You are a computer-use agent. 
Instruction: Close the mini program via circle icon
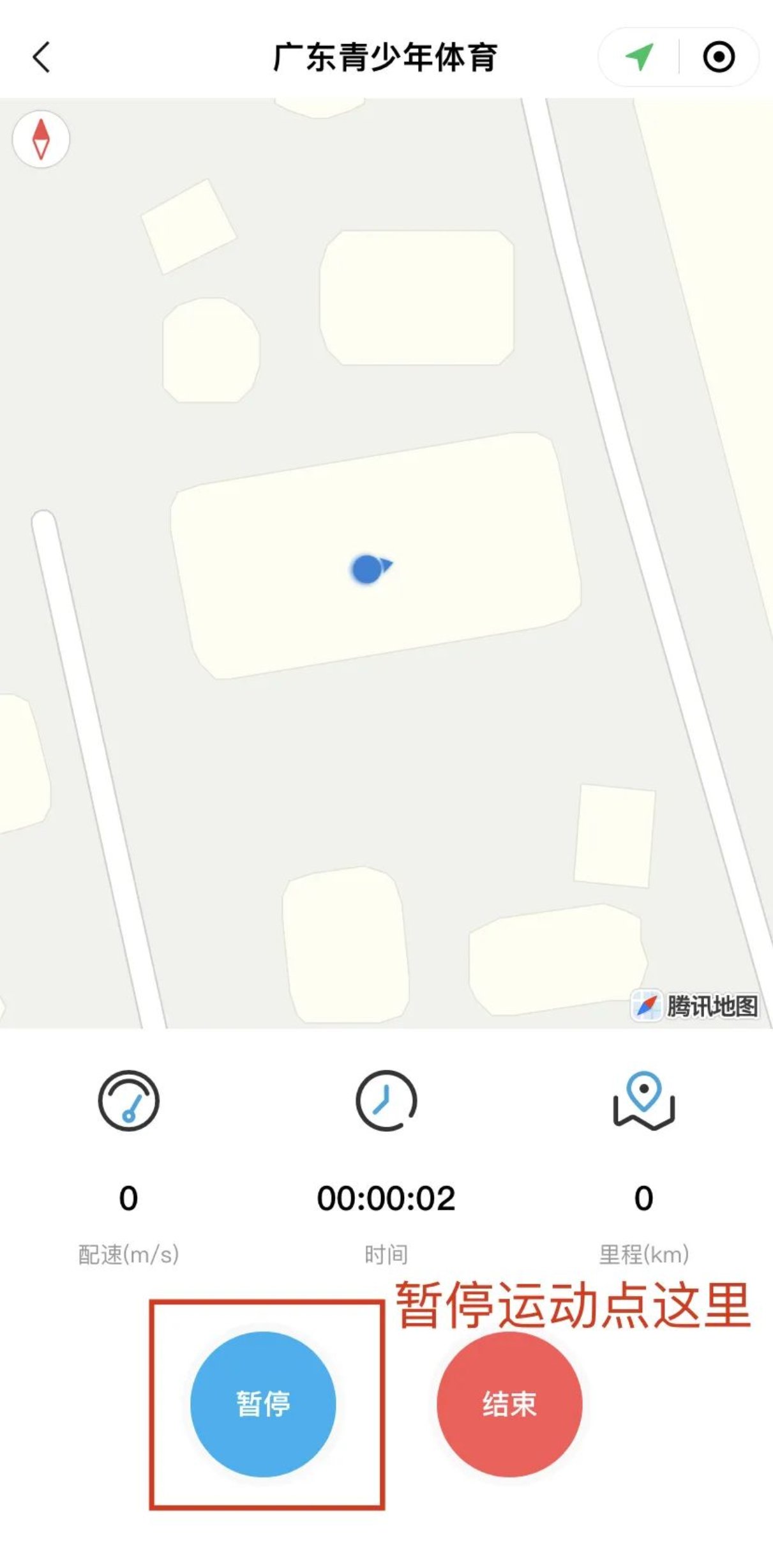point(719,57)
